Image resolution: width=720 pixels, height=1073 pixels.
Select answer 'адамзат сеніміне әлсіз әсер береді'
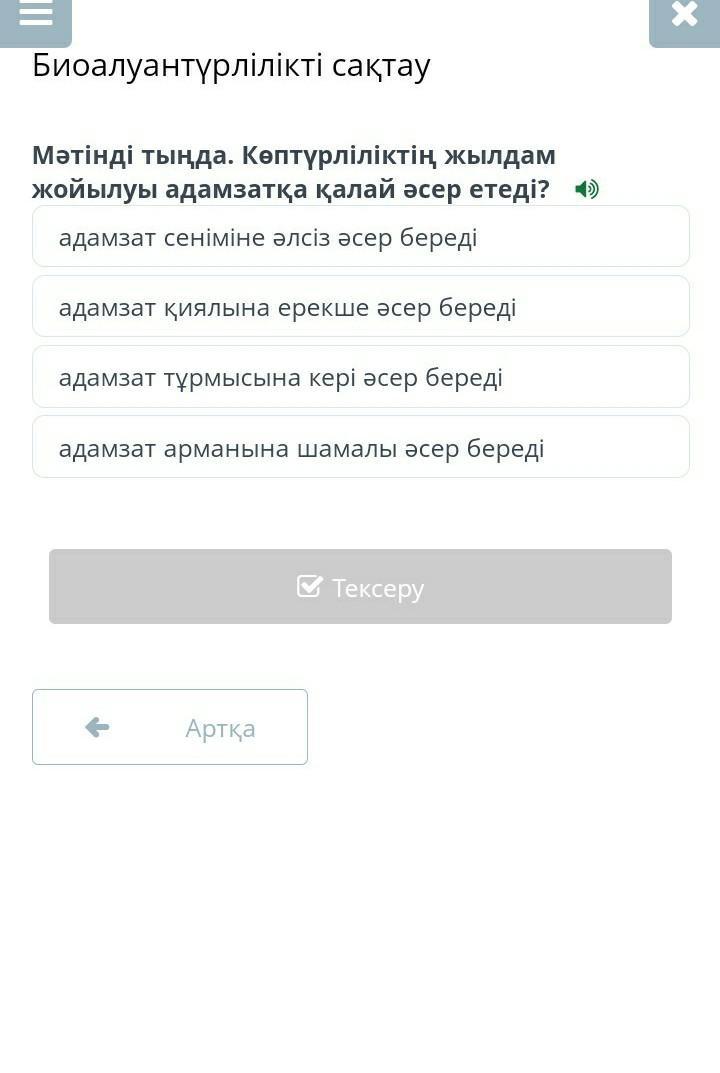click(360, 237)
